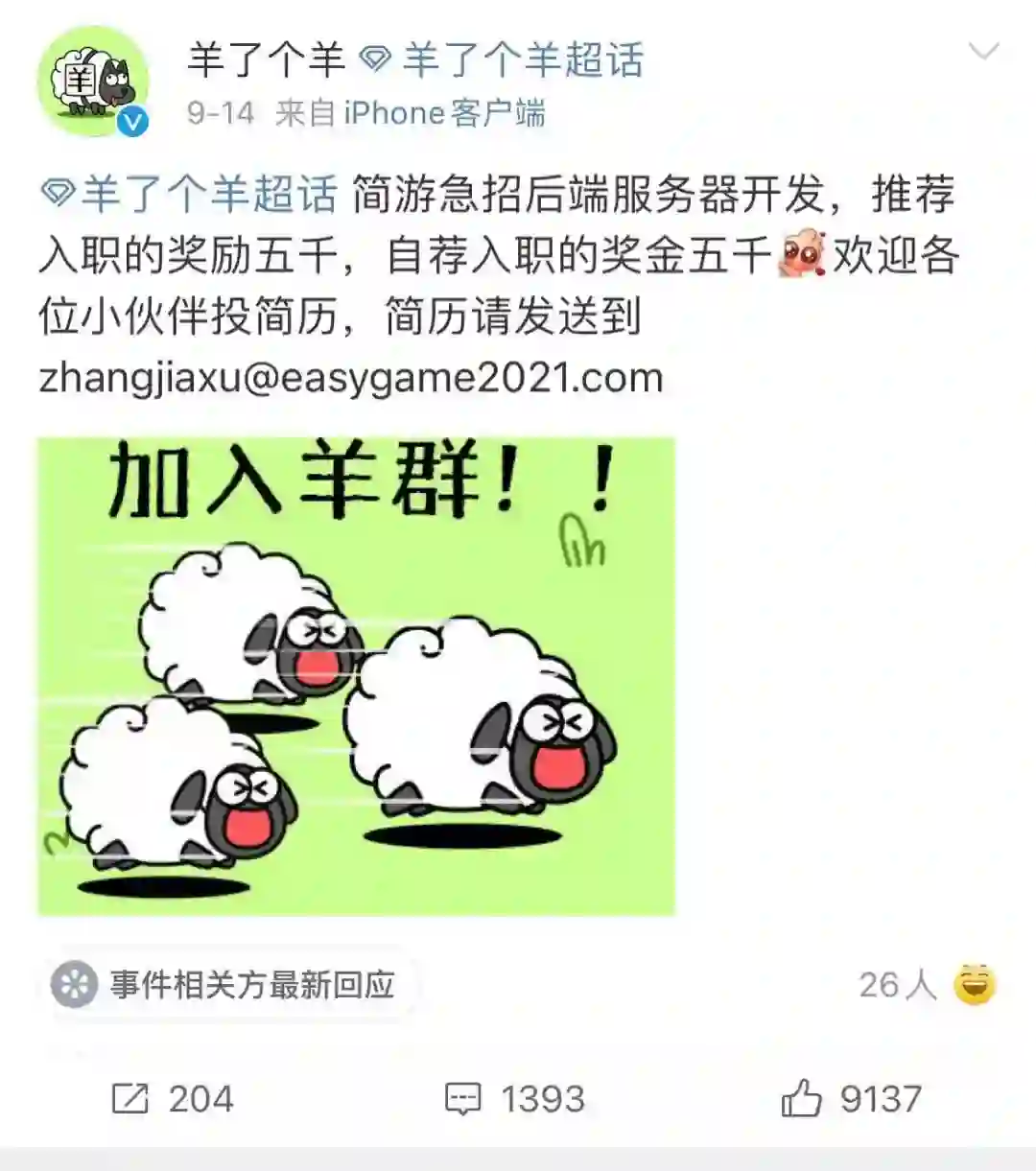Screen dimensions: 1036x1171
Task: View the 加入羊群 sheep image
Action: 356,676
